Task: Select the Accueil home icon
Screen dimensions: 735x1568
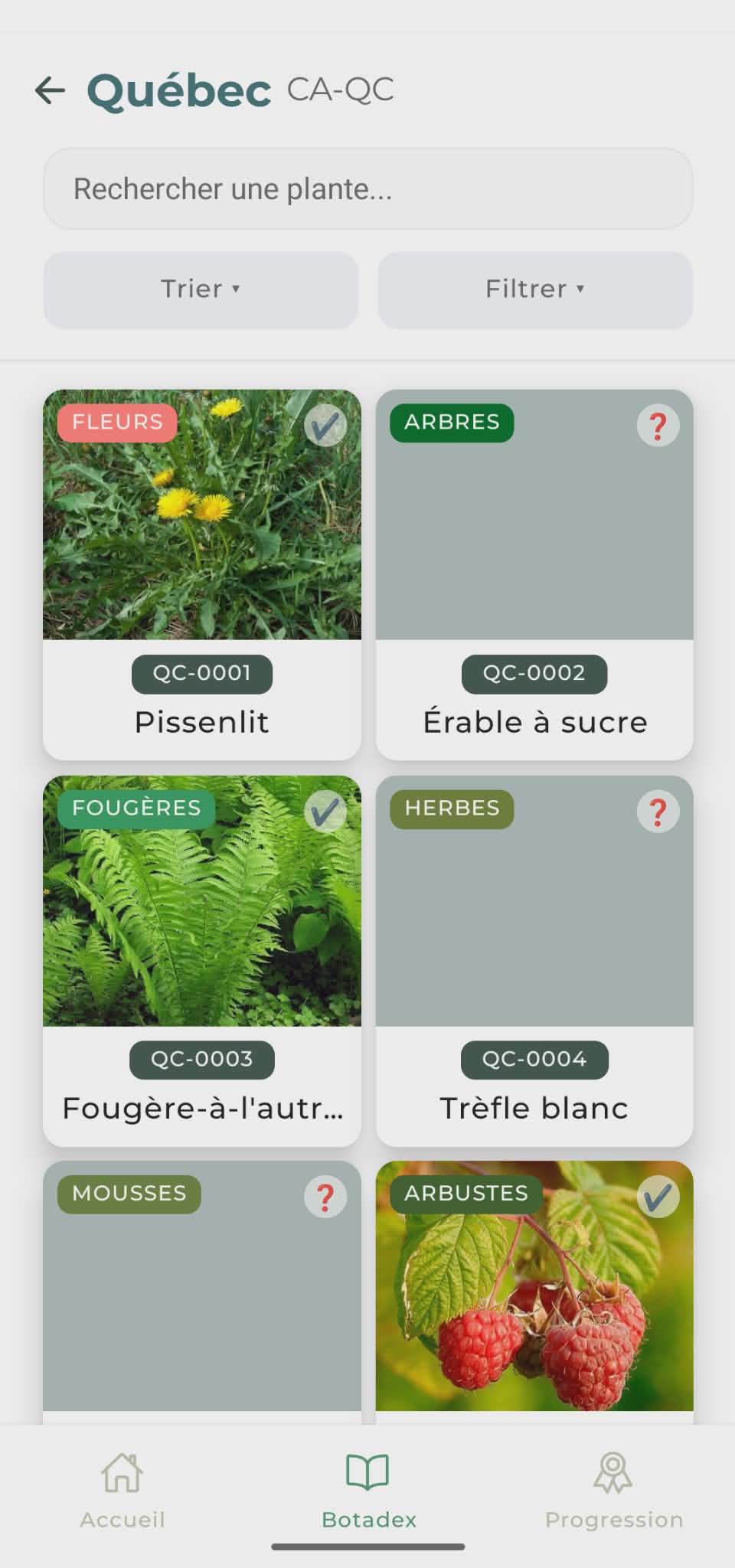Action: pyautogui.click(x=121, y=1472)
